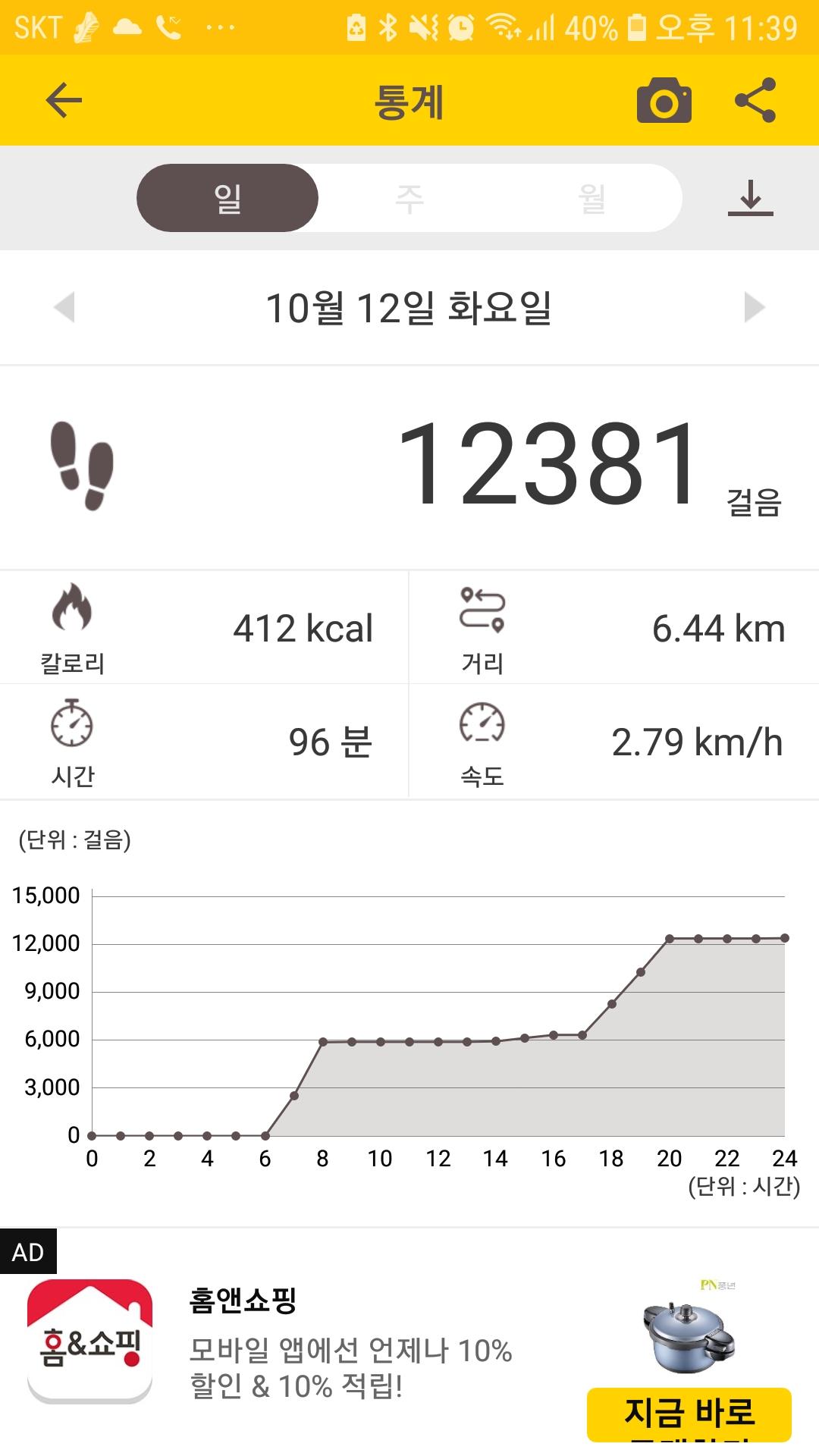
Task: Share the step statistics
Action: pos(755,100)
